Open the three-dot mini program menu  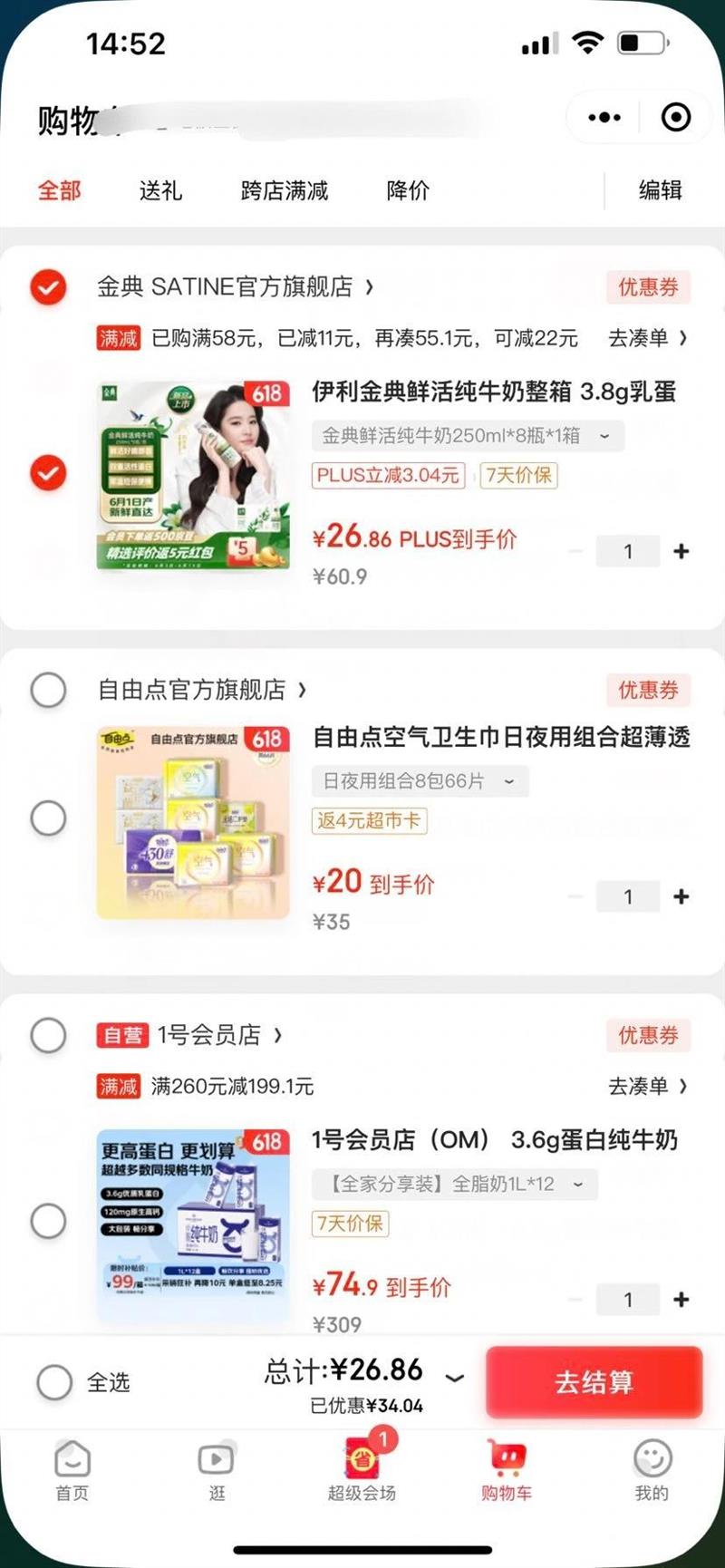coord(604,118)
